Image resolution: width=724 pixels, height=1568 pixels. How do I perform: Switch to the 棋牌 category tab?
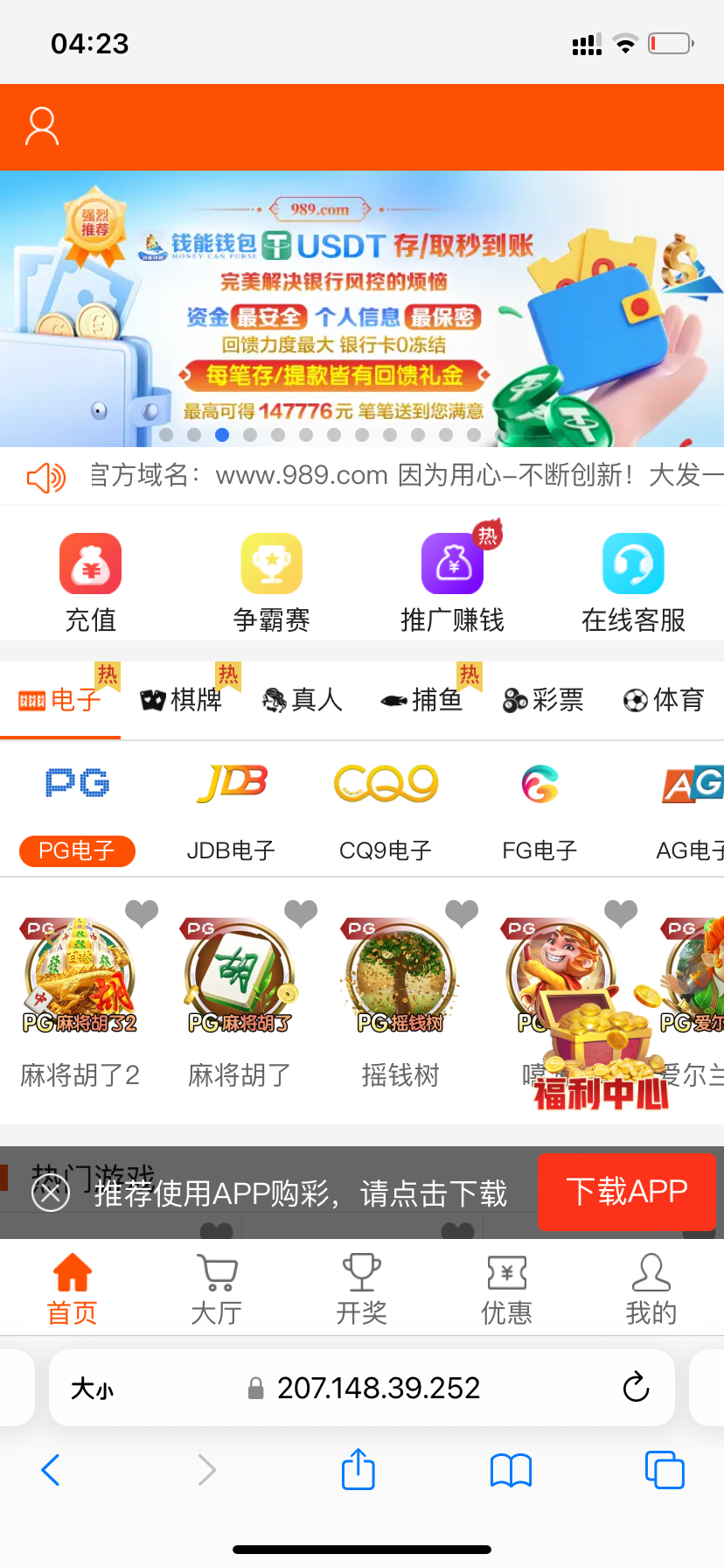click(188, 700)
